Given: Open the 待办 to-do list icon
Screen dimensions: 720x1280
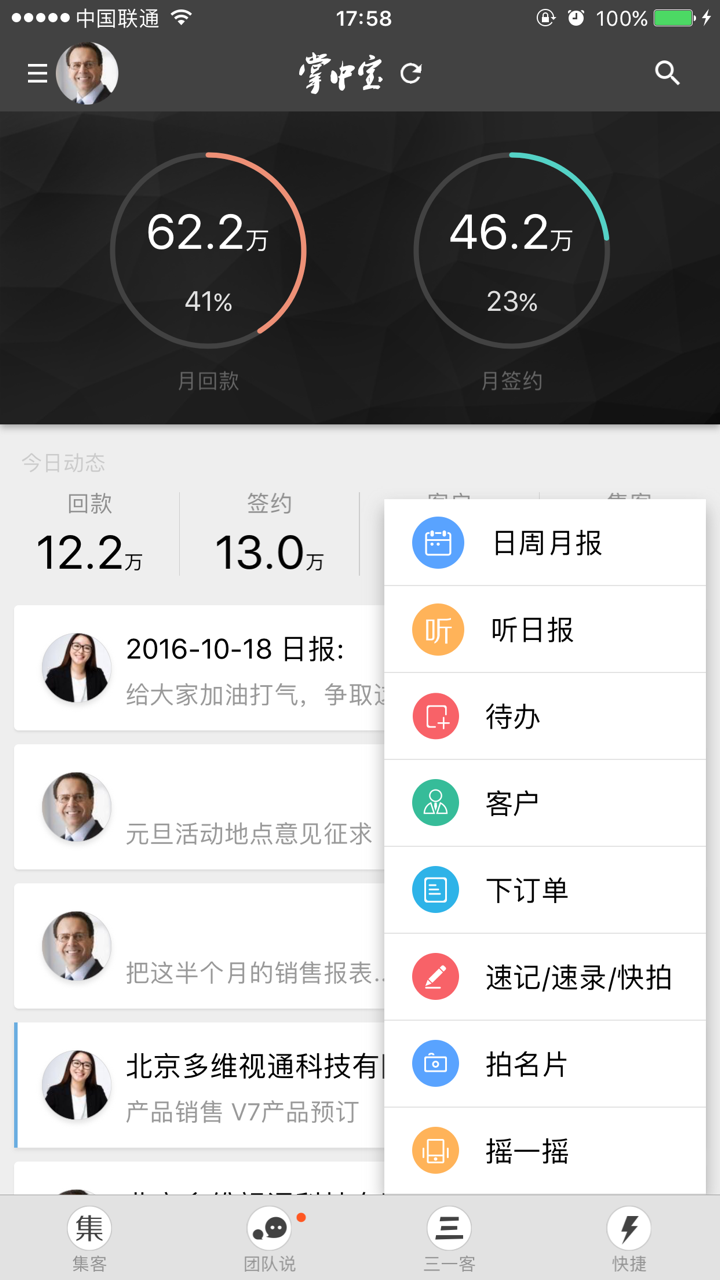Looking at the screenshot, I should [437, 716].
